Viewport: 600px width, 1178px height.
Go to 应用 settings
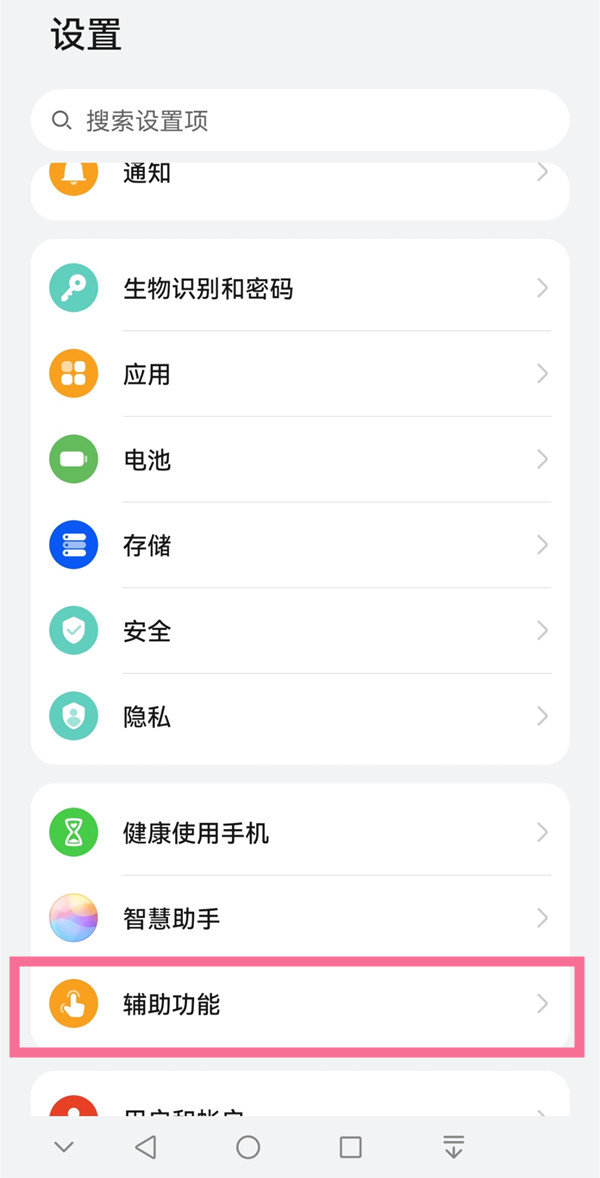(x=300, y=375)
